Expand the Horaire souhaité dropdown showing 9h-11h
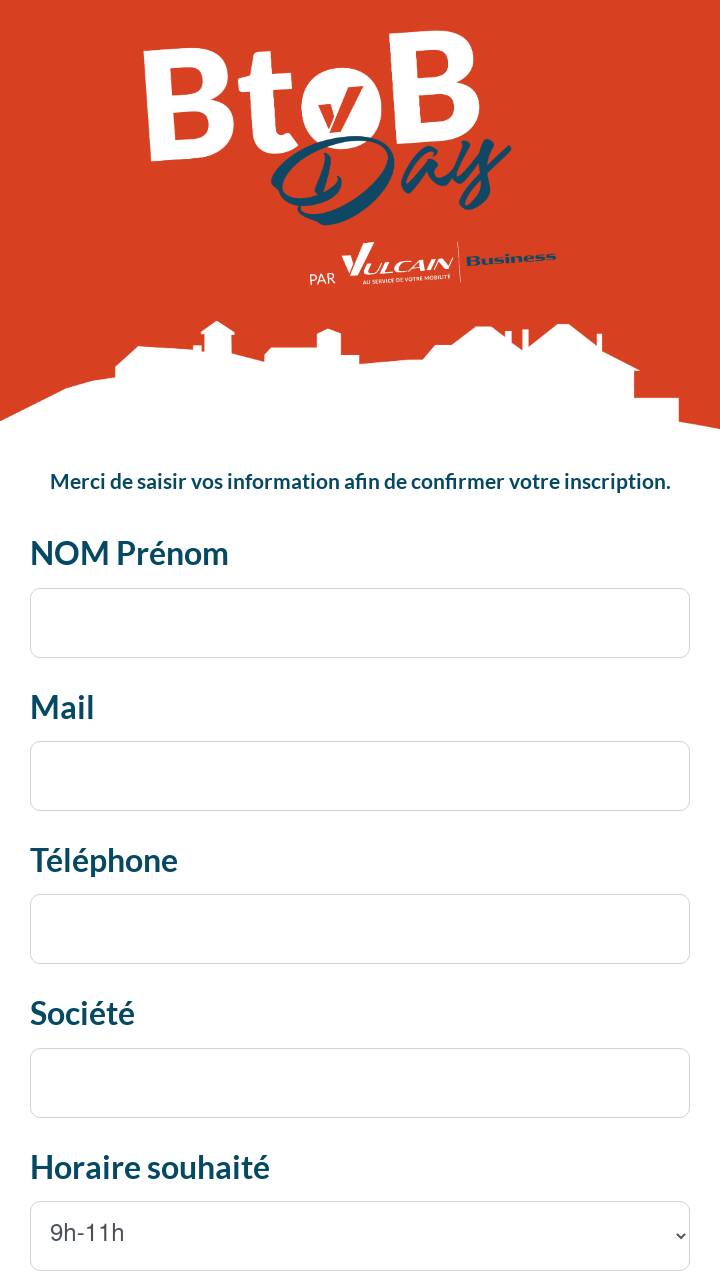Image resolution: width=720 pixels, height=1280 pixels. (x=360, y=1236)
